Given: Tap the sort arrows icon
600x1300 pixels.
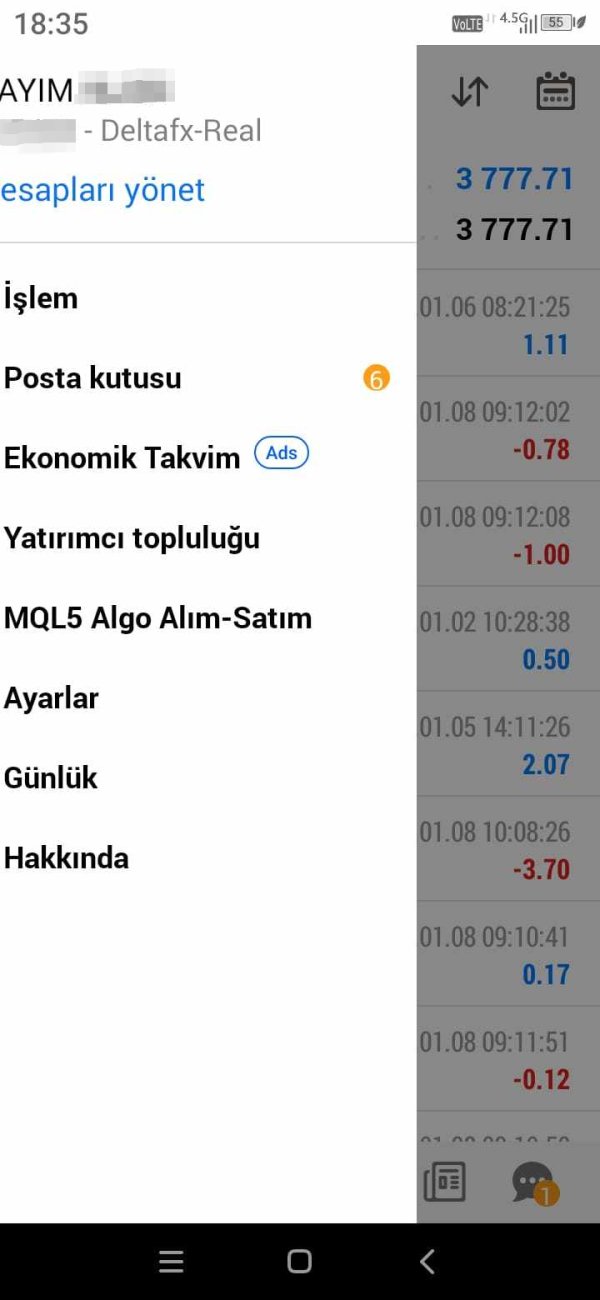Looking at the screenshot, I should [x=469, y=92].
